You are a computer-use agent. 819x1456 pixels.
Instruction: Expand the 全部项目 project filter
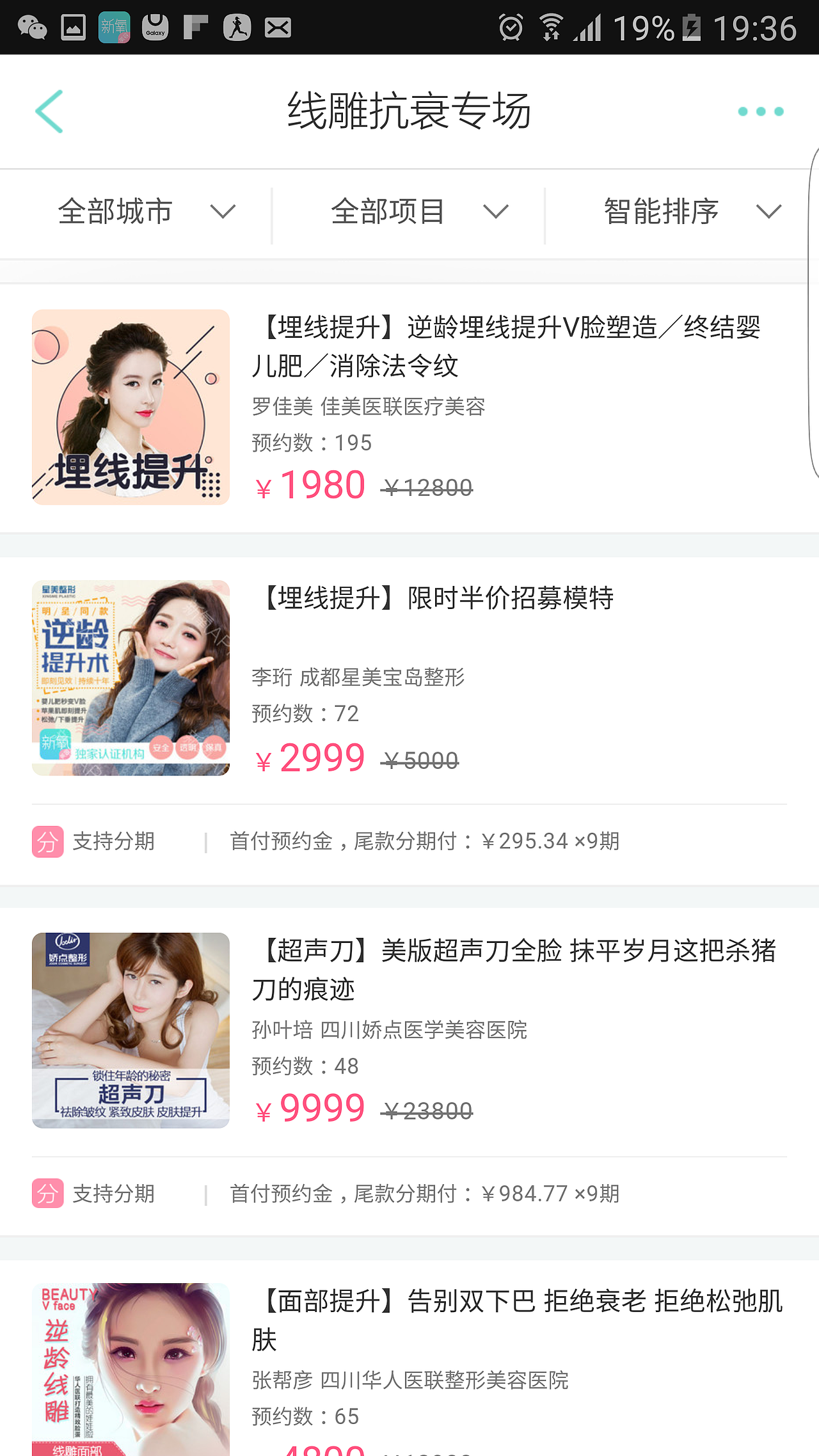[418, 212]
